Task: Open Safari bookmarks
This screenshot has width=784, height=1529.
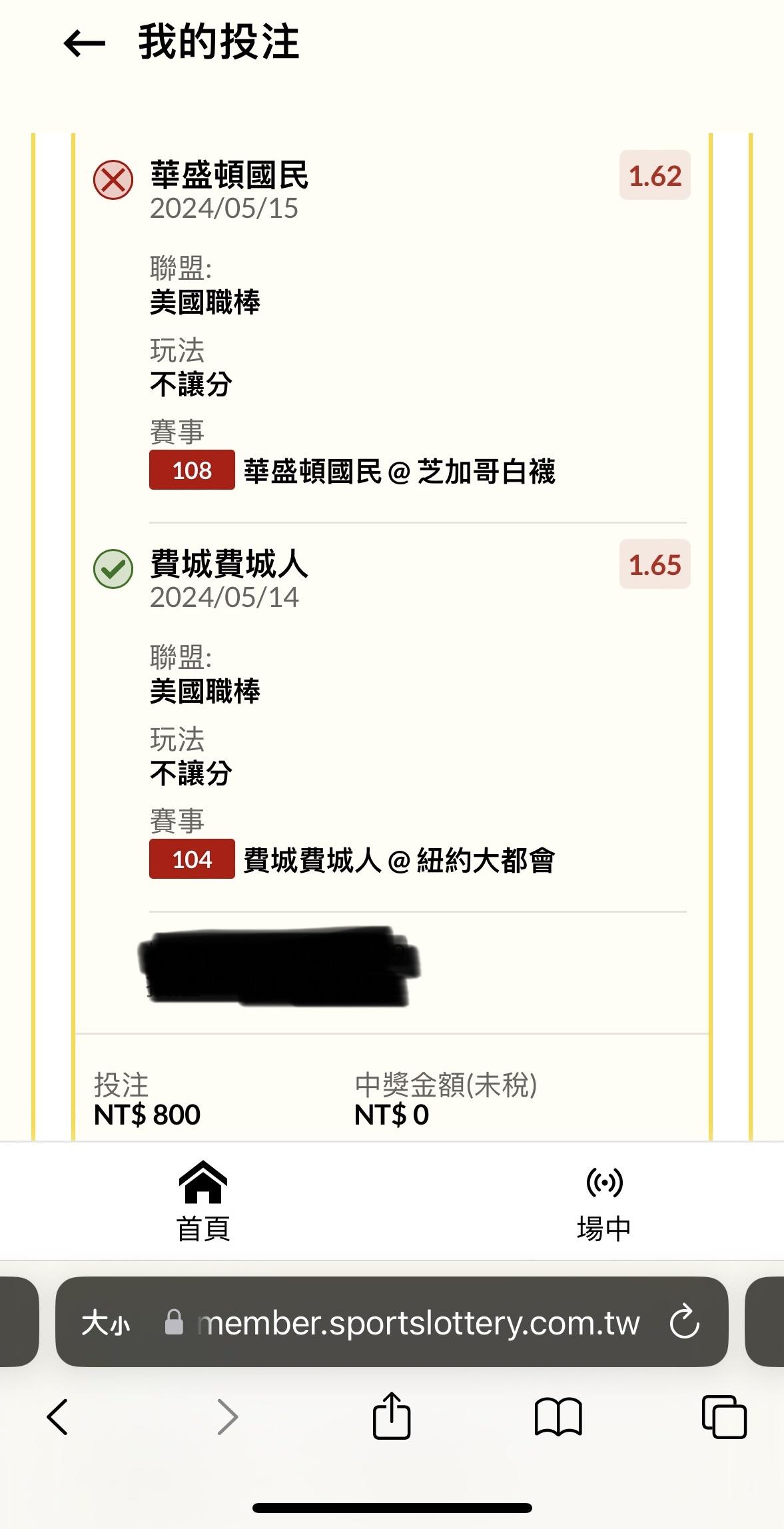Action: (558, 1416)
